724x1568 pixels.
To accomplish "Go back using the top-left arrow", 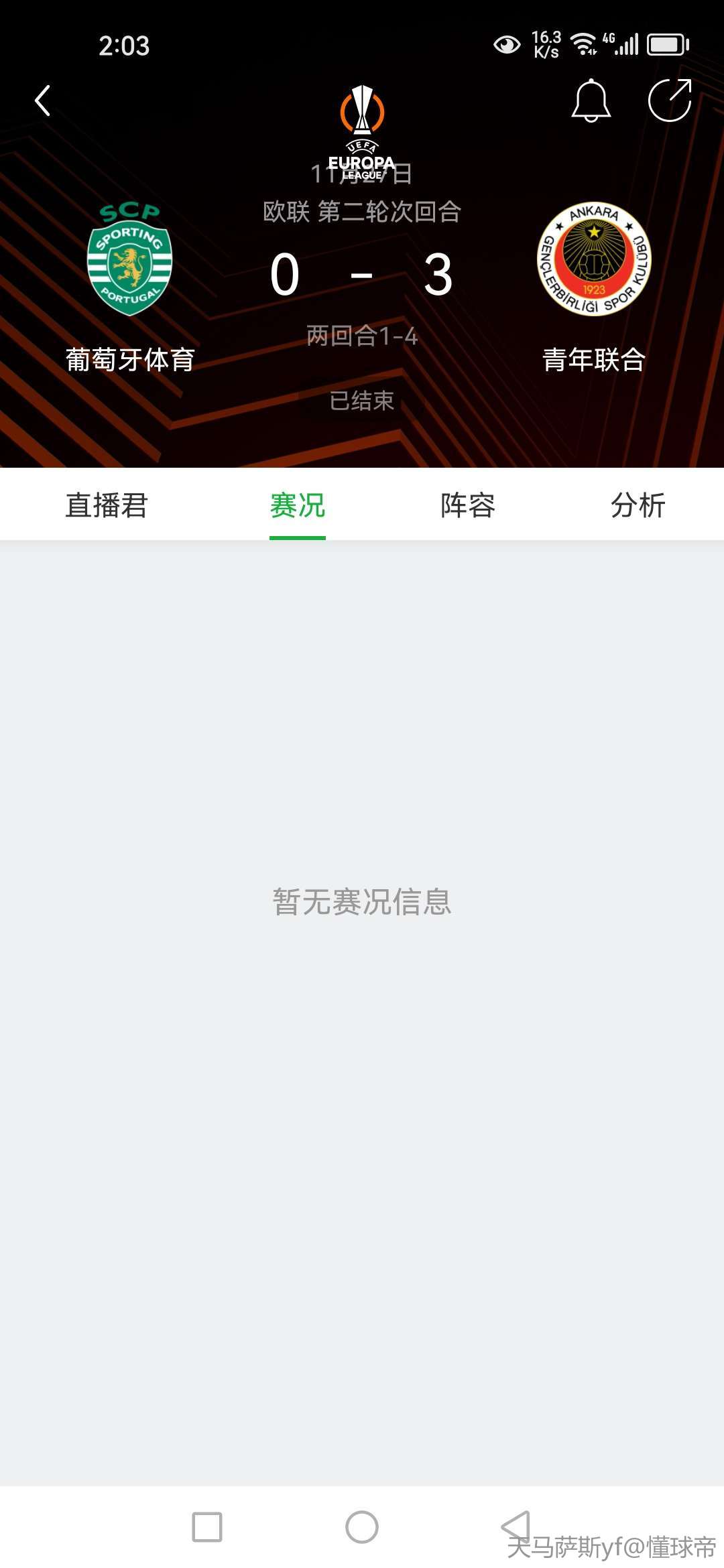I will click(43, 101).
